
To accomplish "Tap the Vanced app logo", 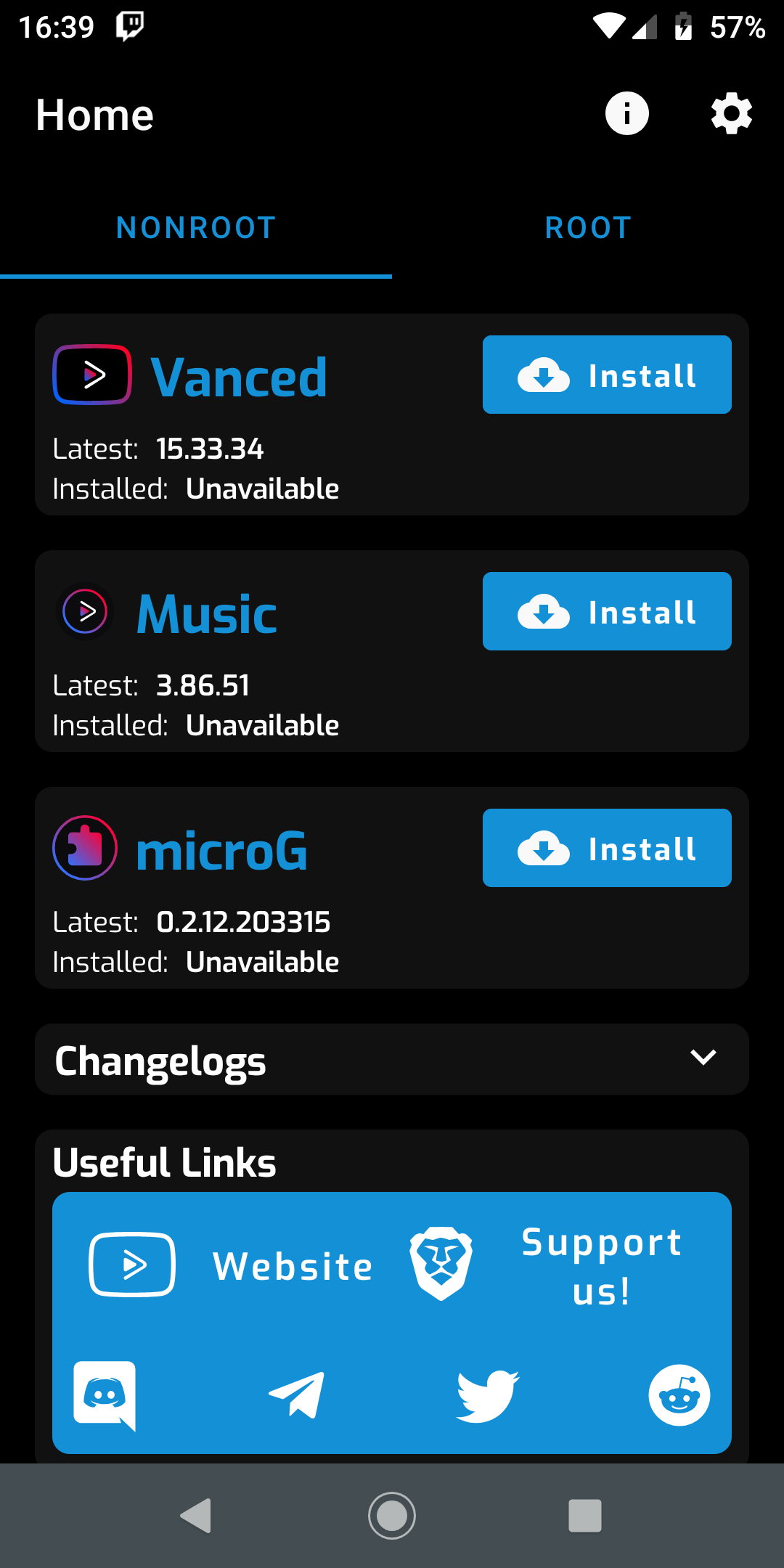I will pos(91,375).
